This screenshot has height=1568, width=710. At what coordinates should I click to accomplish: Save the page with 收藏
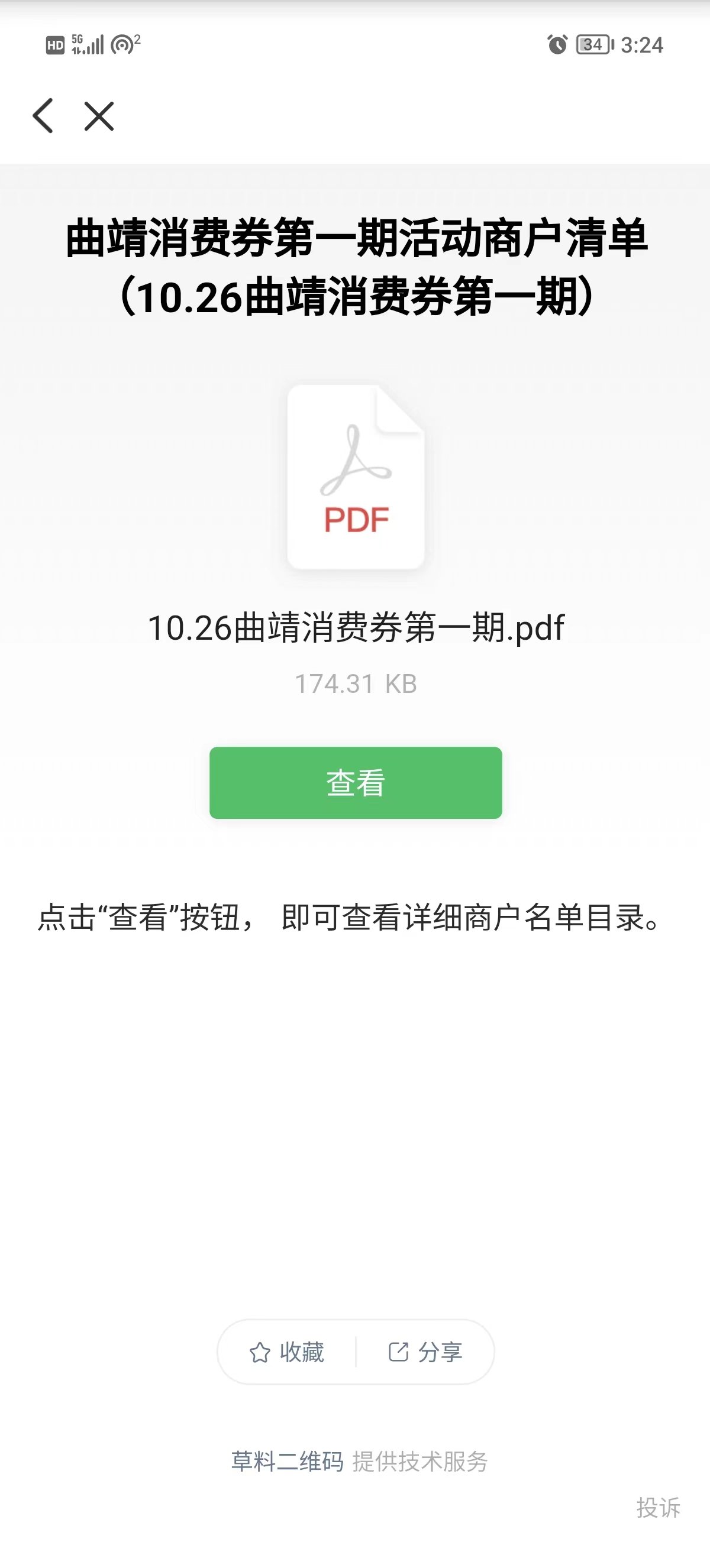coord(287,1352)
